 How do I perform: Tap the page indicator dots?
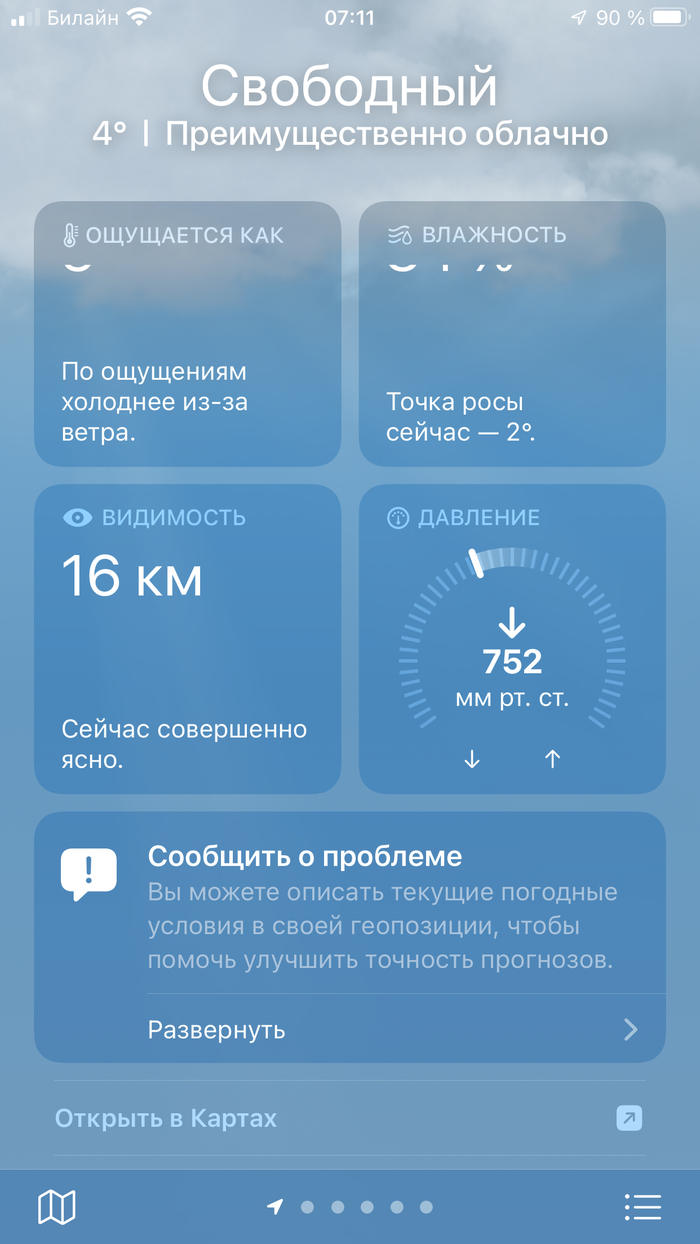(x=352, y=1207)
